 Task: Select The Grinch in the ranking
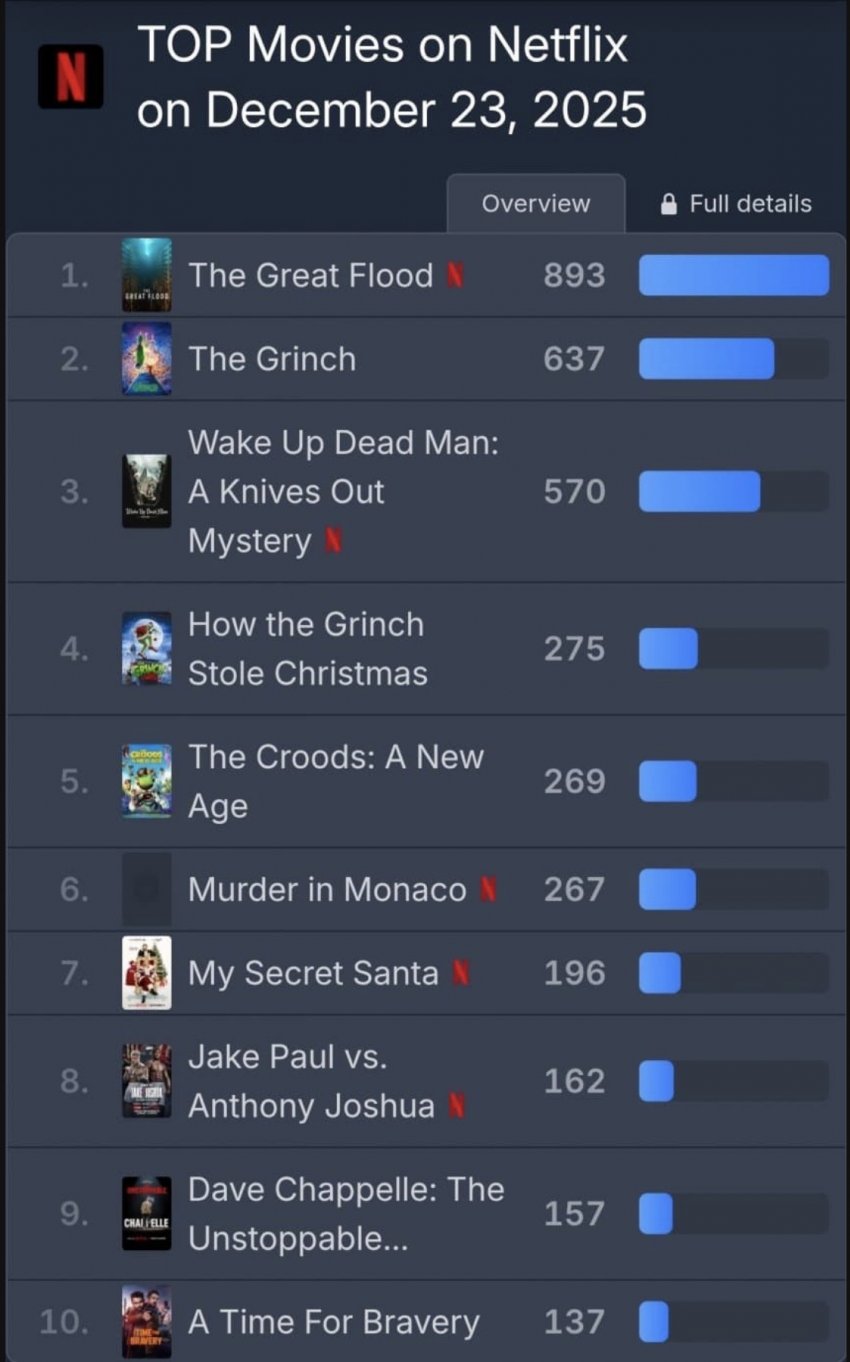(426, 359)
